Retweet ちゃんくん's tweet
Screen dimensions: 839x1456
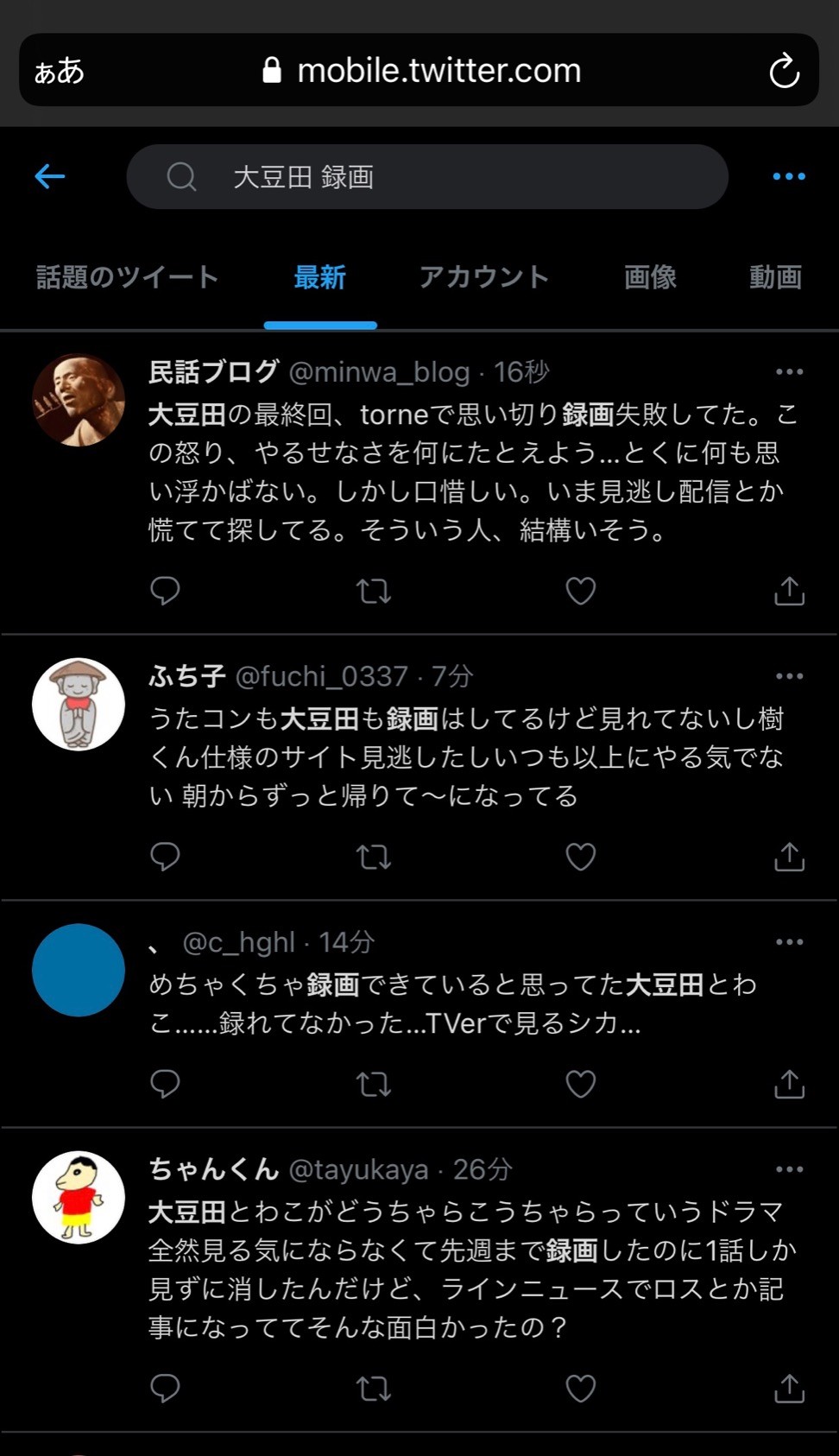pos(374,1389)
